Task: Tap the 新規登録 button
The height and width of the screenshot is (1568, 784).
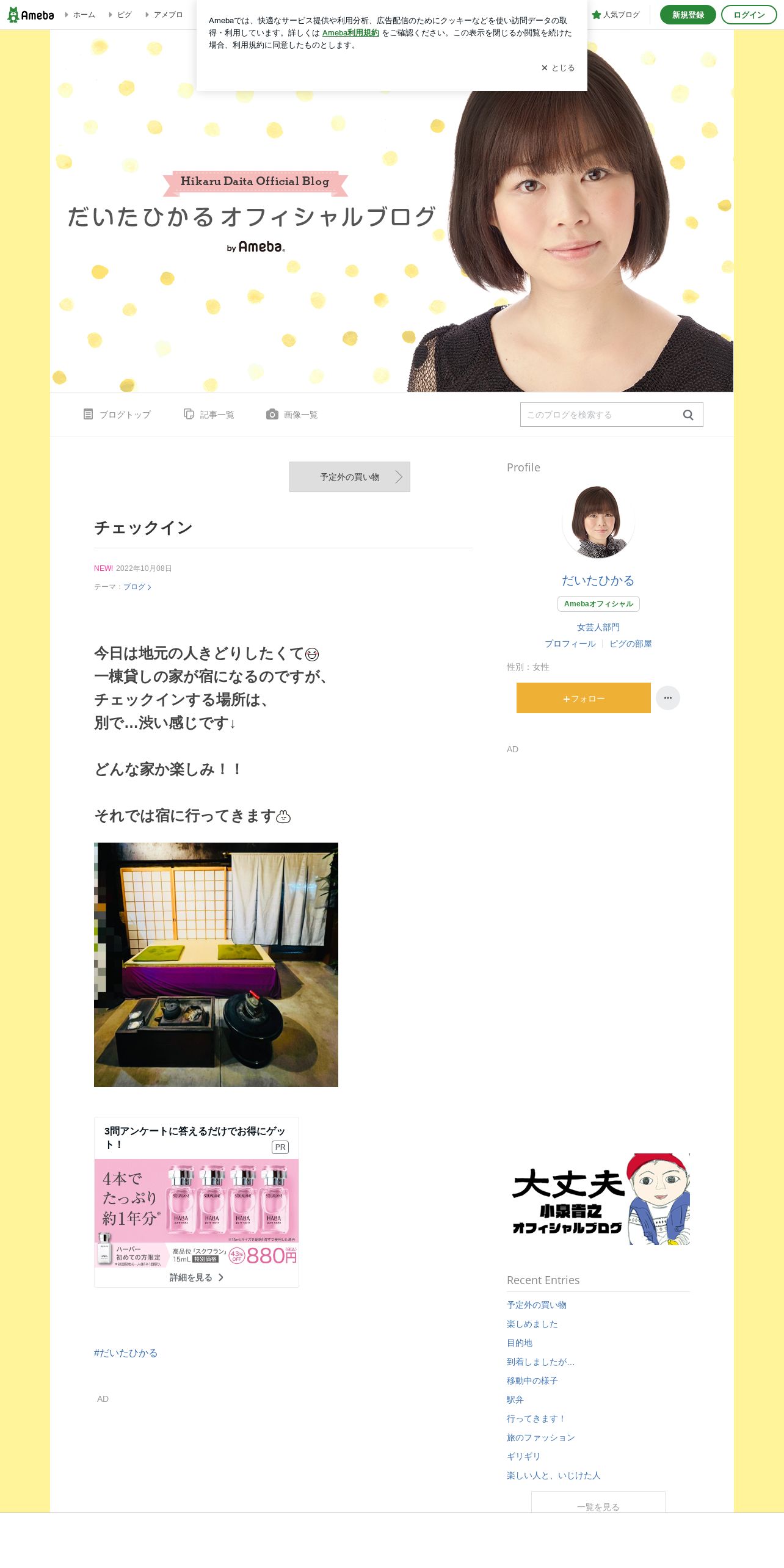Action: tap(688, 15)
